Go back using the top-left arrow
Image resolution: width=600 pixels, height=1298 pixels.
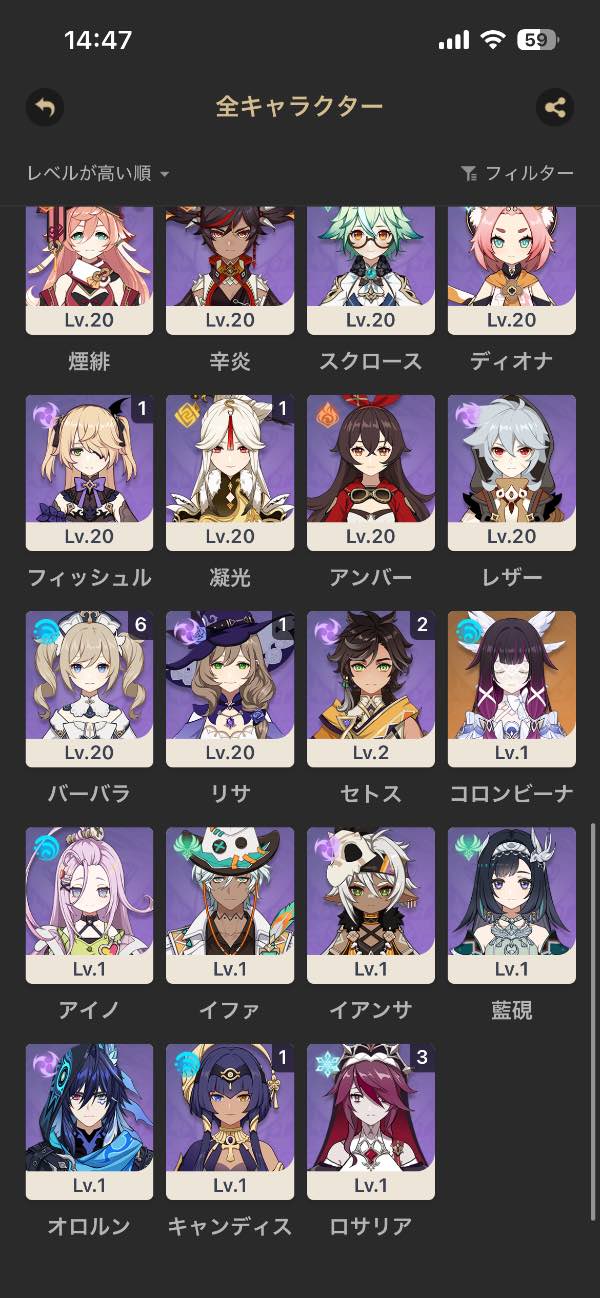[x=45, y=107]
